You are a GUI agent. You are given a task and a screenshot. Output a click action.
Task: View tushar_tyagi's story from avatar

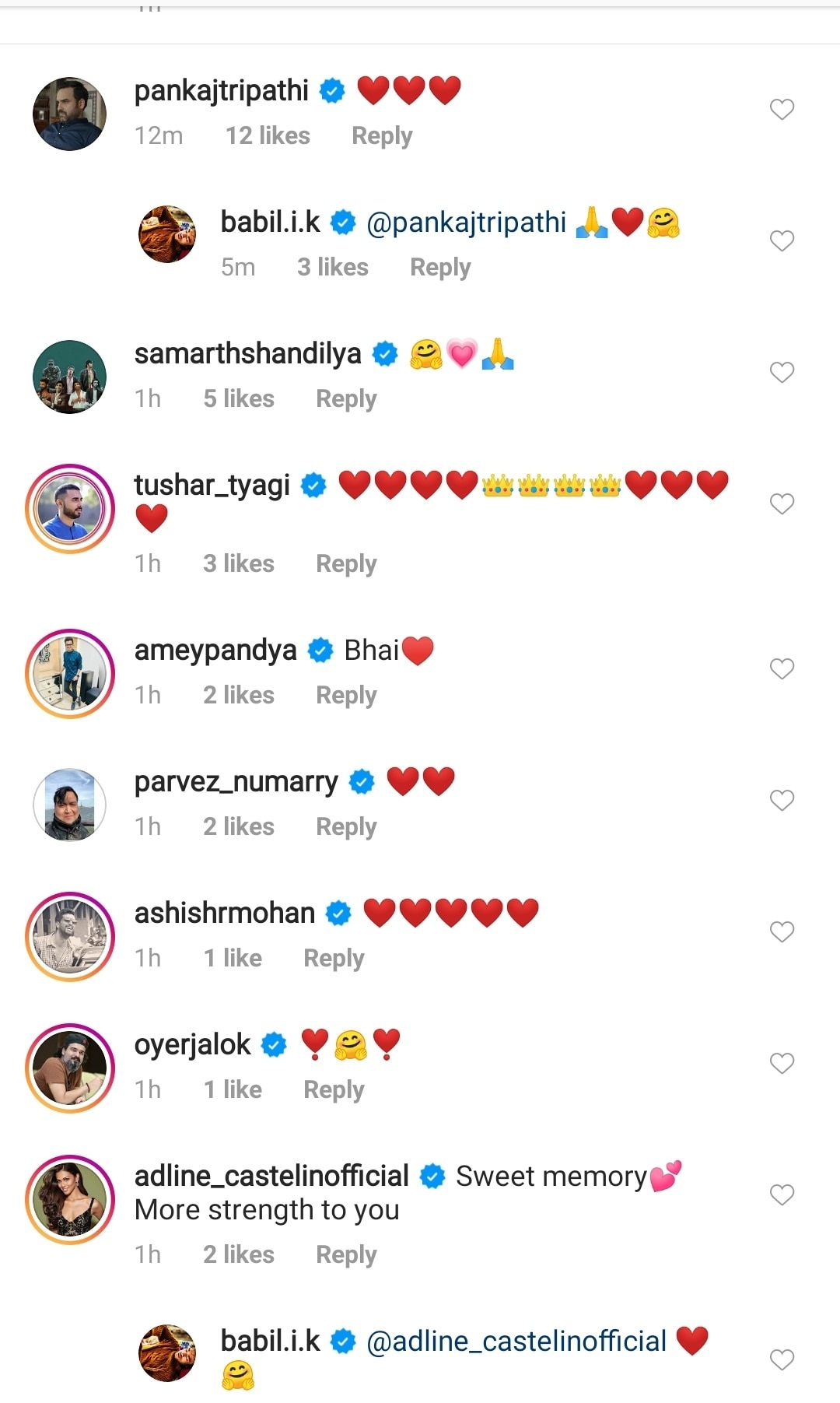pos(69,509)
